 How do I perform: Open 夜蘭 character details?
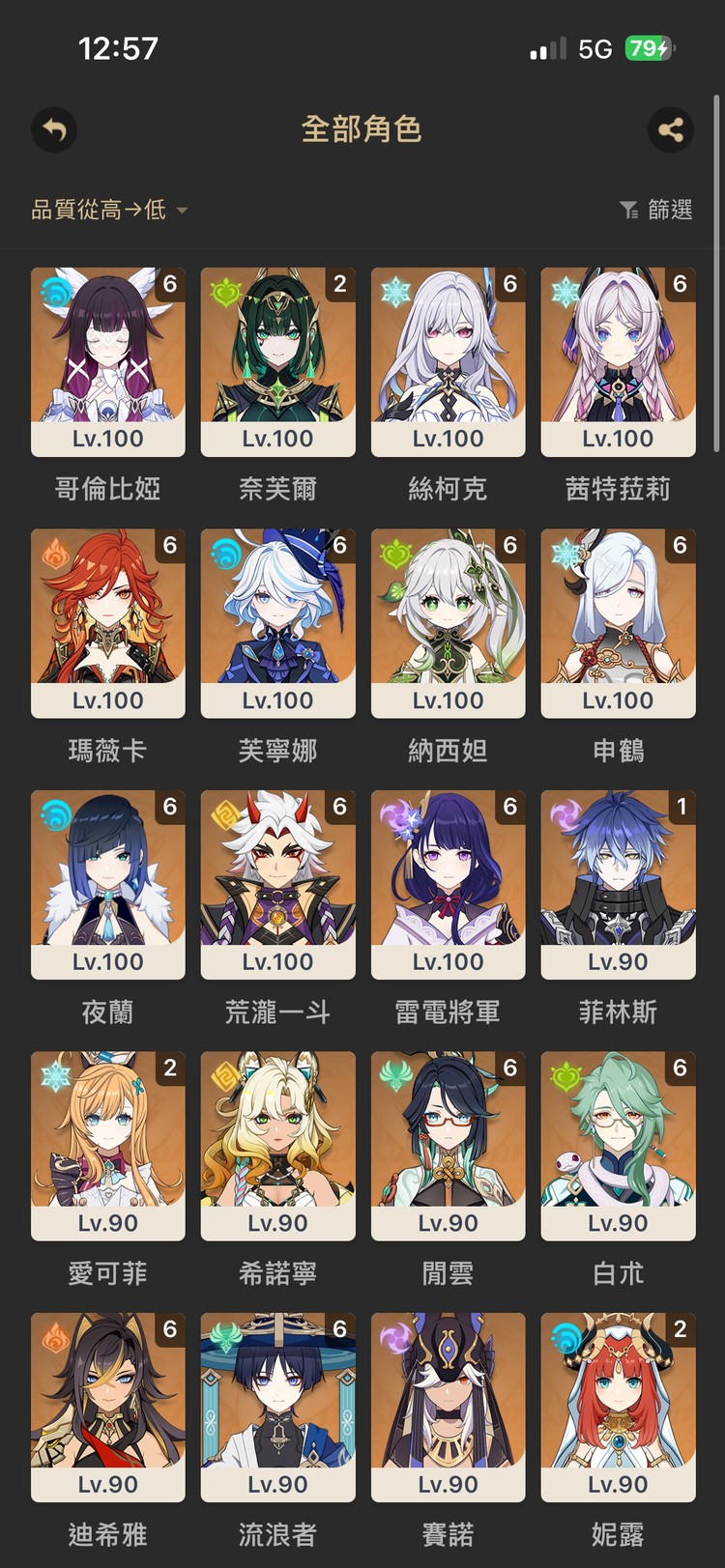pos(107,885)
